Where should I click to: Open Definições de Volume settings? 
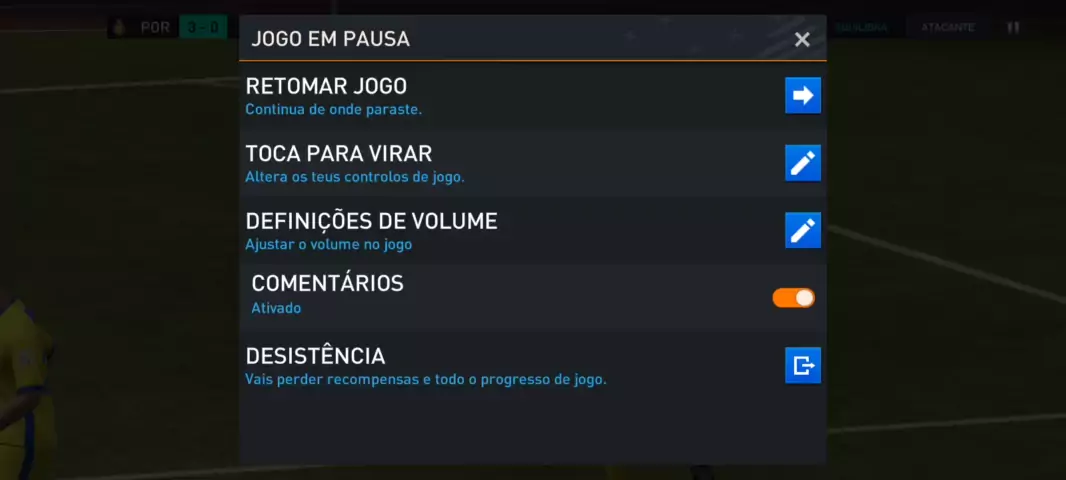pos(802,230)
